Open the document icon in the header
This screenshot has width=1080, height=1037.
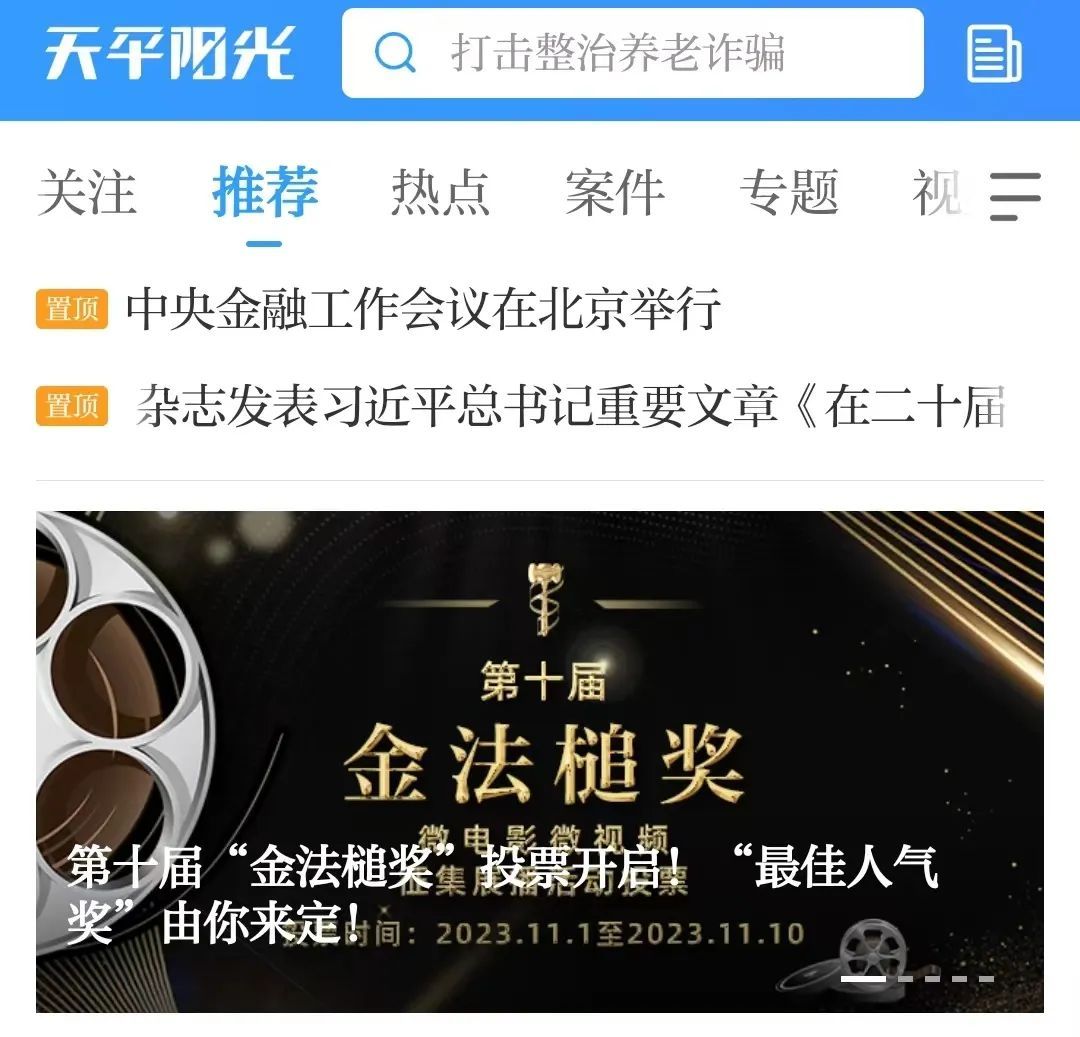[994, 53]
